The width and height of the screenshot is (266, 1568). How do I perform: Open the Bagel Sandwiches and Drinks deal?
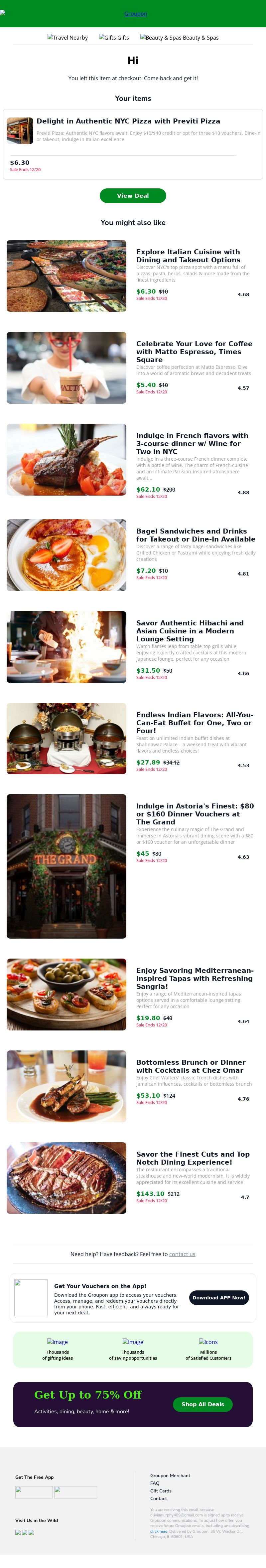(x=196, y=535)
